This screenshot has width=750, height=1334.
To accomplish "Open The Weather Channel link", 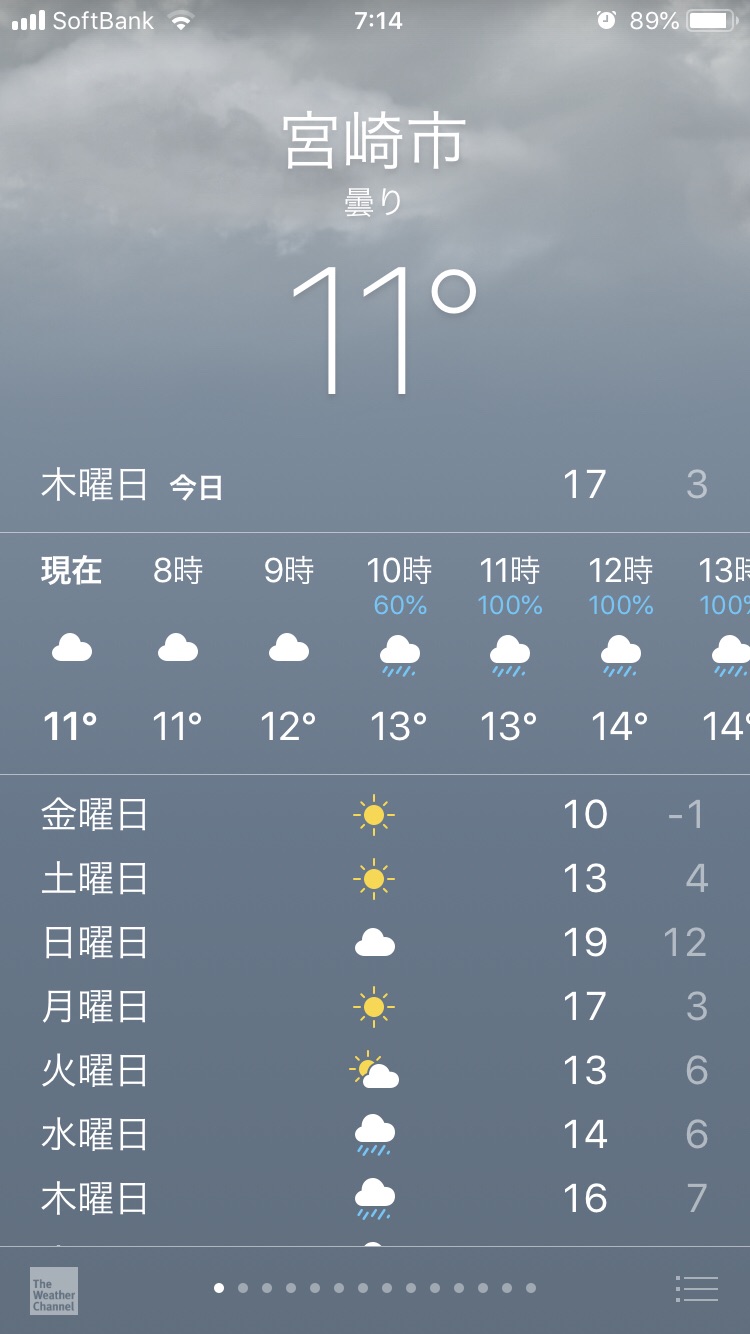I will (x=54, y=1290).
